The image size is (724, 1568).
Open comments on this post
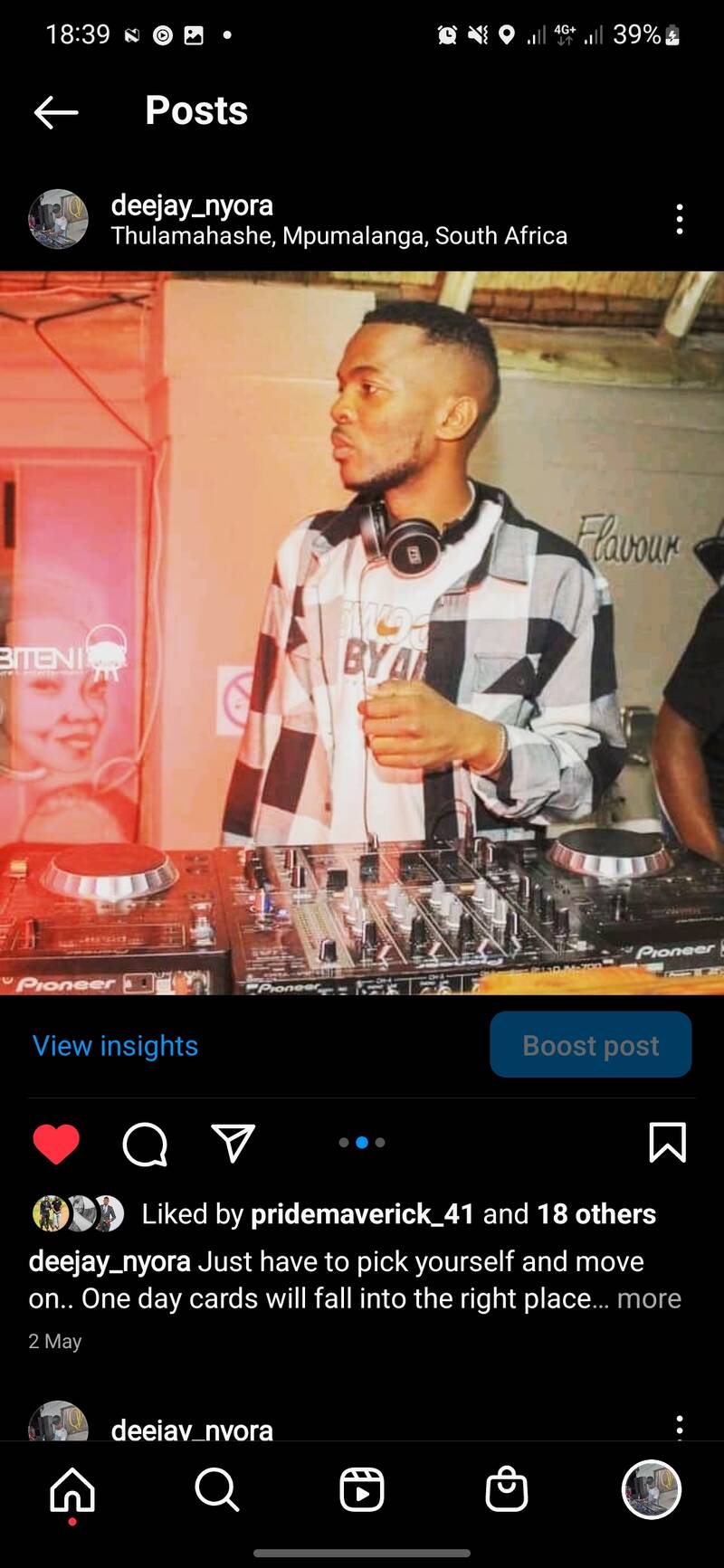pos(145,1144)
